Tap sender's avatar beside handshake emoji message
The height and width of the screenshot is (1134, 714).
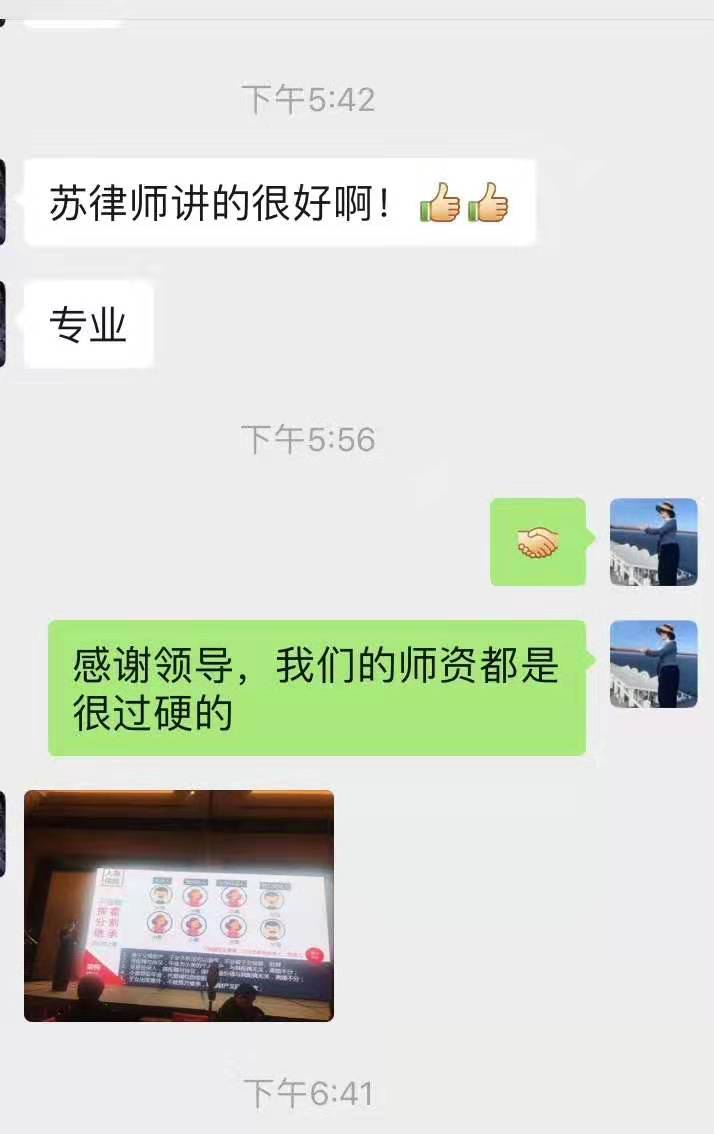pyautogui.click(x=654, y=542)
